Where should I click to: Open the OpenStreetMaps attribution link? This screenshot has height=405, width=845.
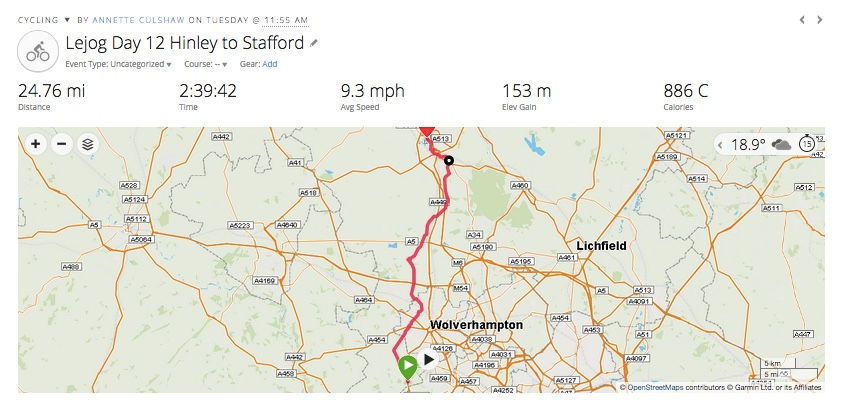(x=660, y=387)
